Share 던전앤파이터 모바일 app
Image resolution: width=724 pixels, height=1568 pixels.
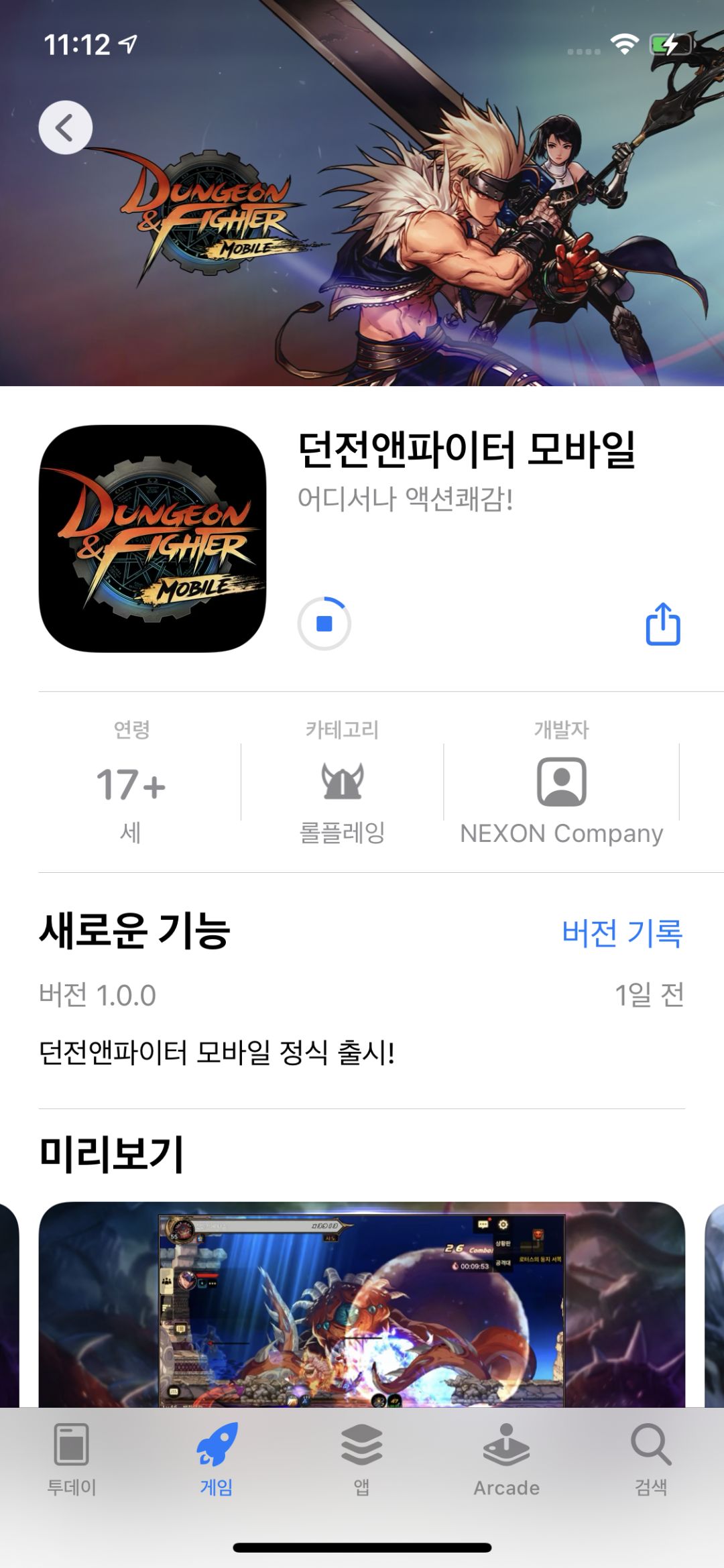pyautogui.click(x=663, y=624)
